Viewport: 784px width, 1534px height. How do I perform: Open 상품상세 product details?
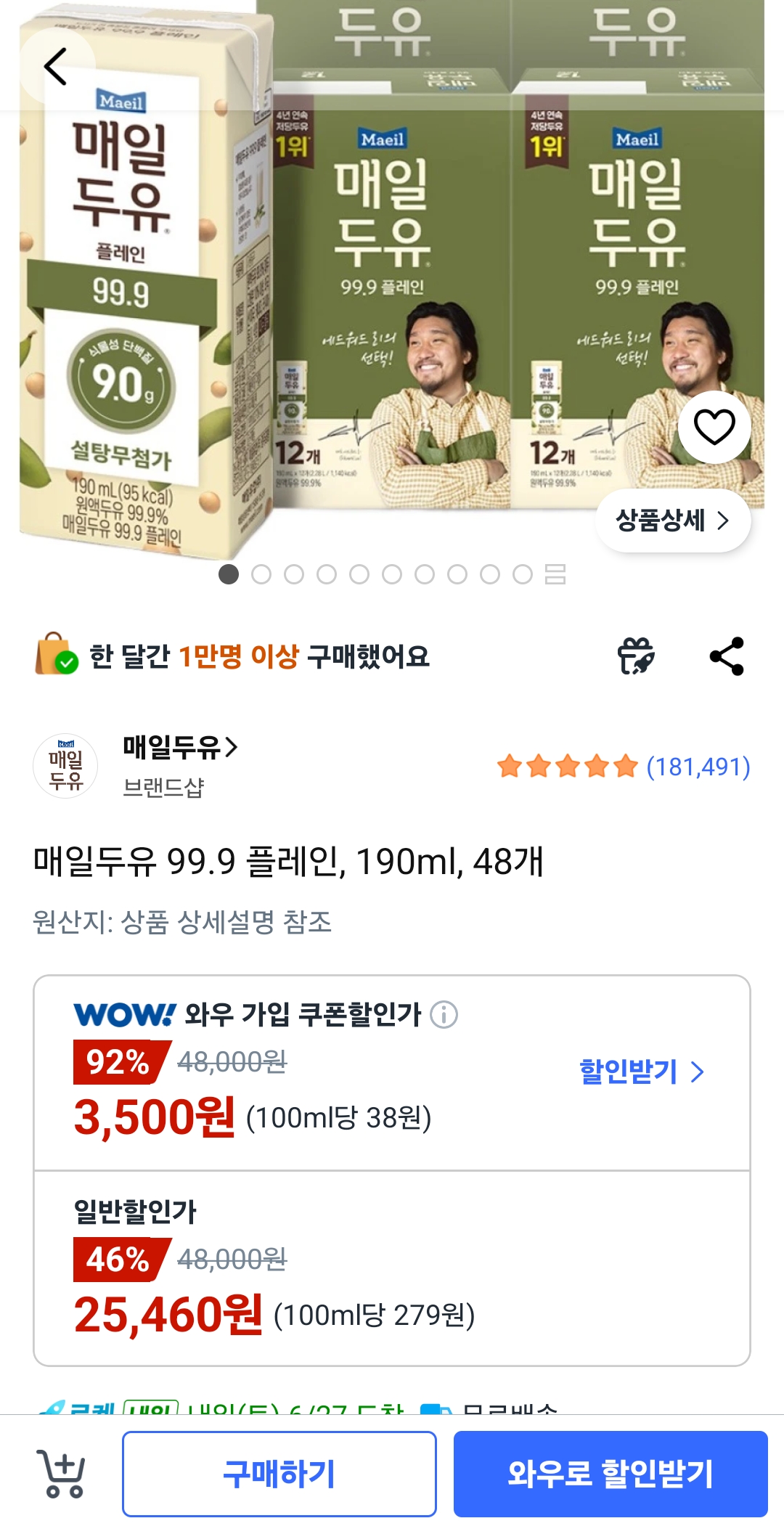coord(673,521)
